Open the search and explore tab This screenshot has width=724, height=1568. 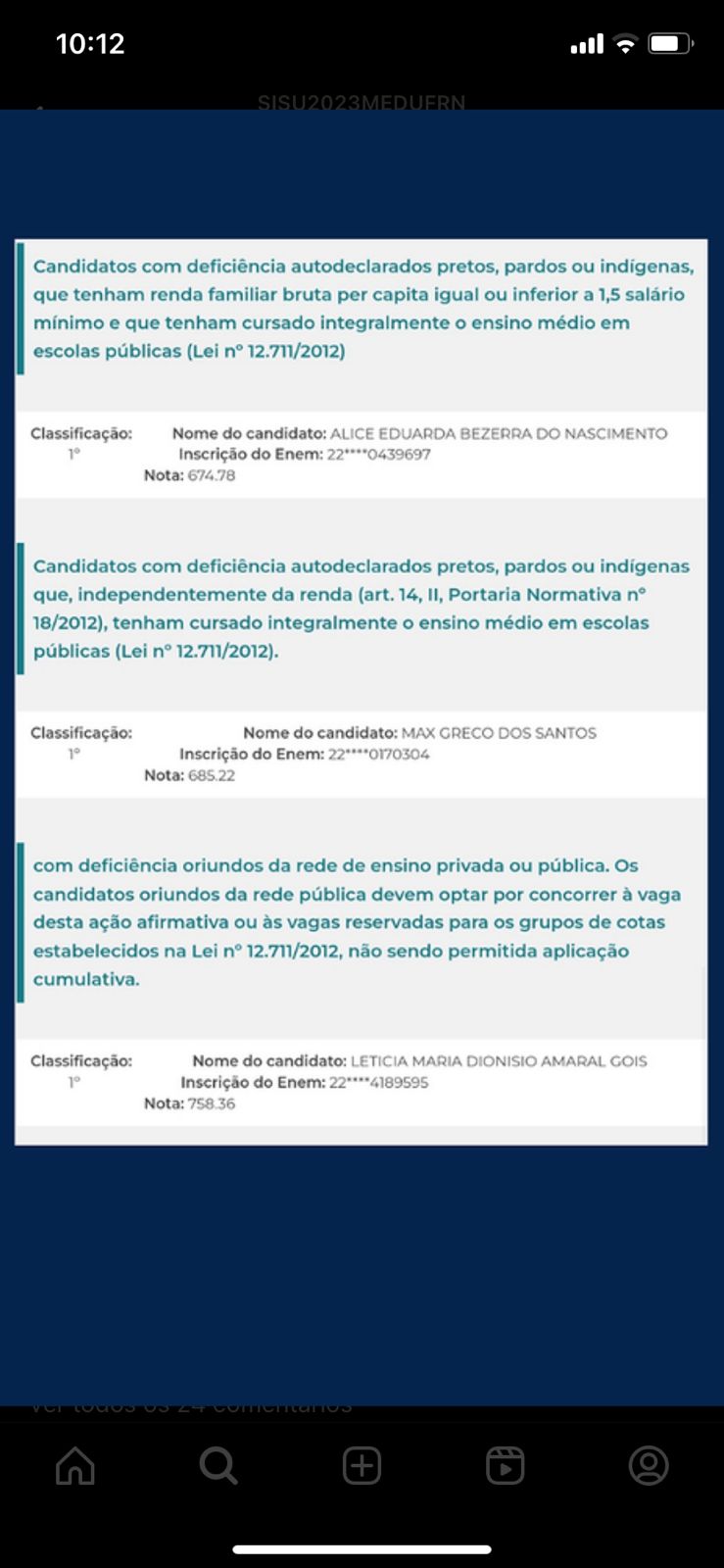tap(217, 1466)
